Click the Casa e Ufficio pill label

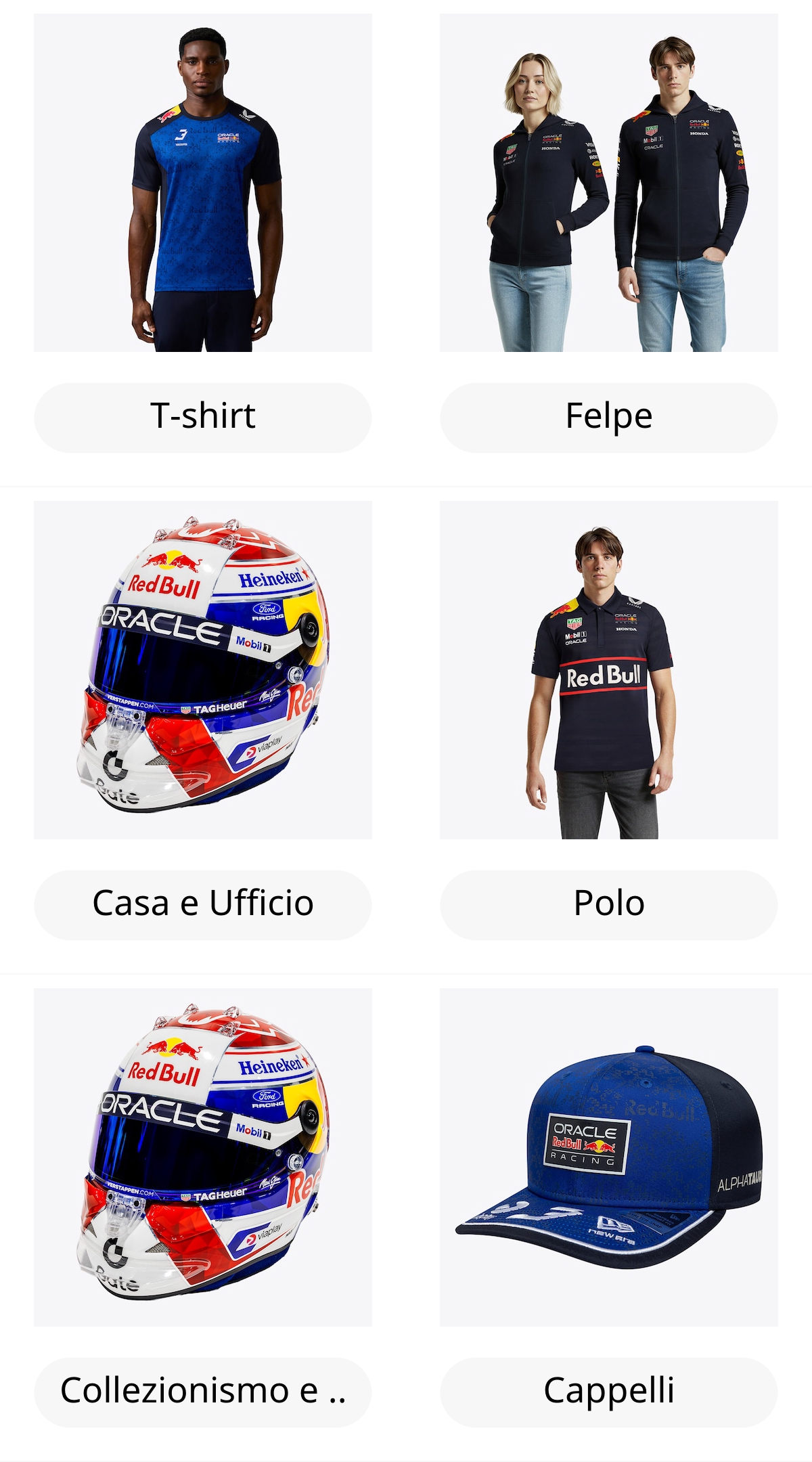[x=203, y=902]
